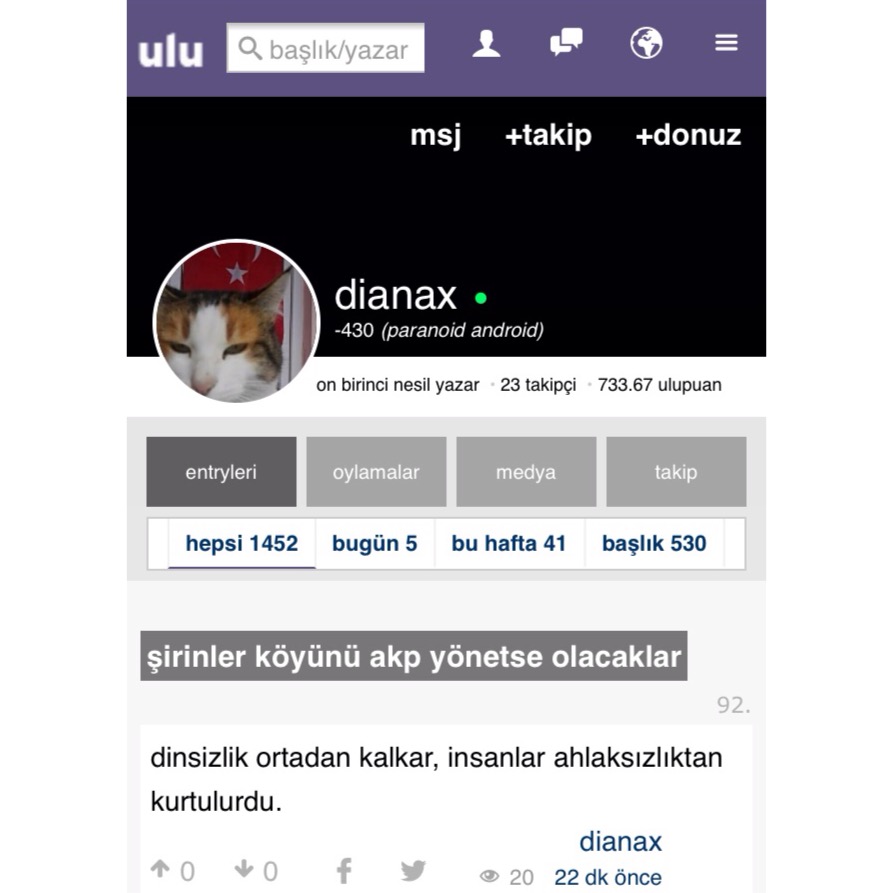Tap the +donuz button

pos(688,135)
